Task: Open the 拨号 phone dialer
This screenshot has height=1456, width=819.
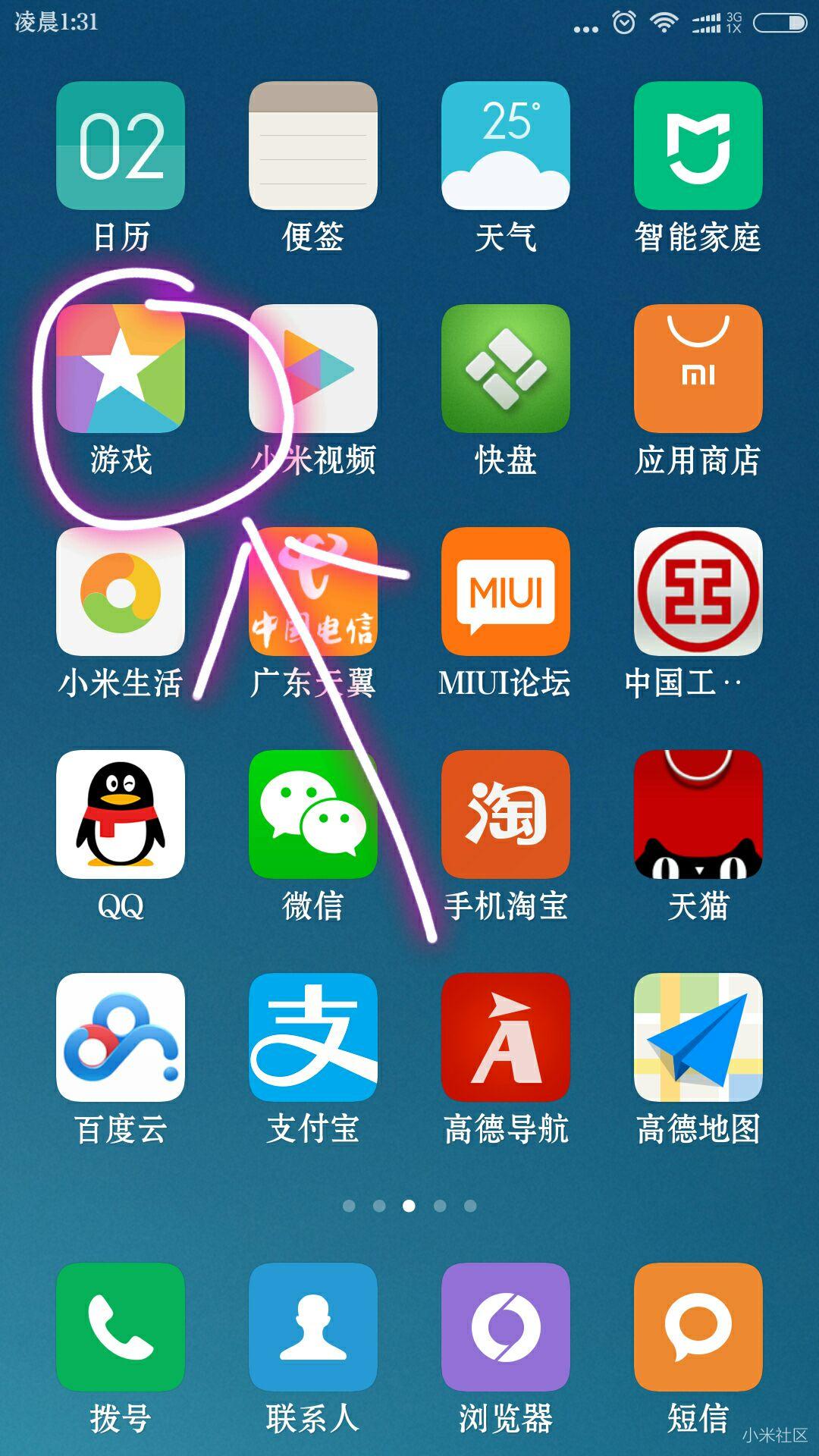Action: [x=121, y=1327]
